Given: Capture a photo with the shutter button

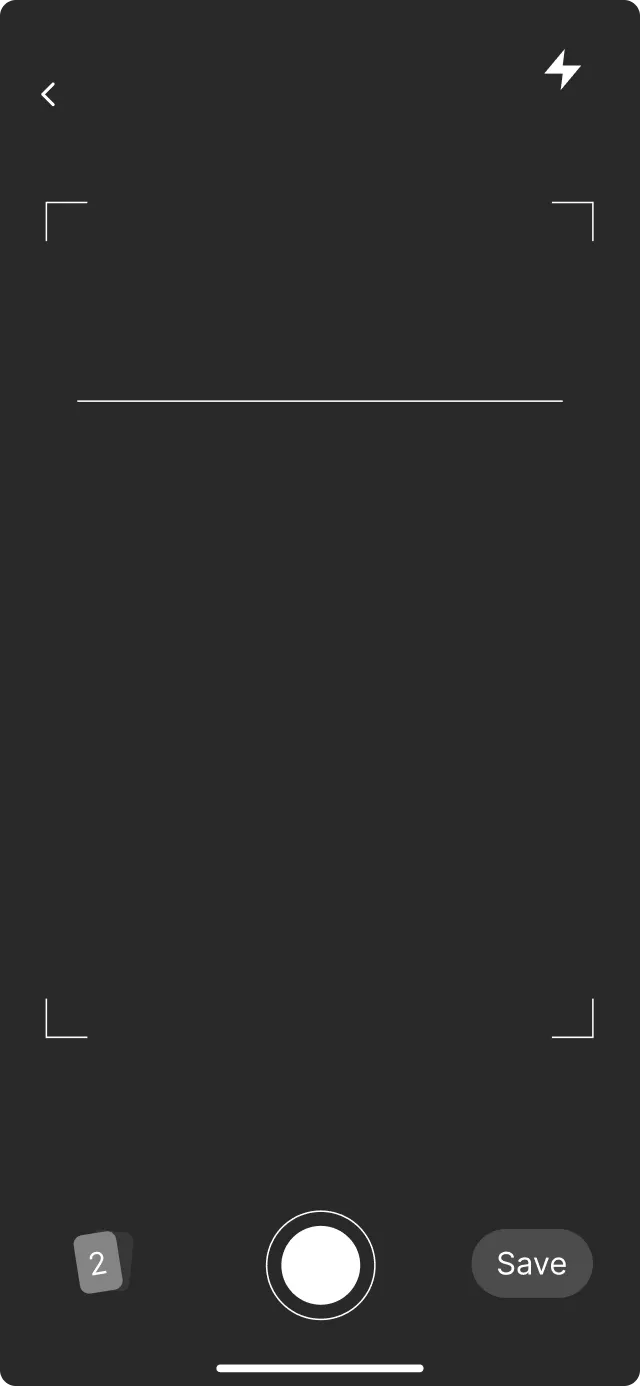Looking at the screenshot, I should tap(320, 1265).
